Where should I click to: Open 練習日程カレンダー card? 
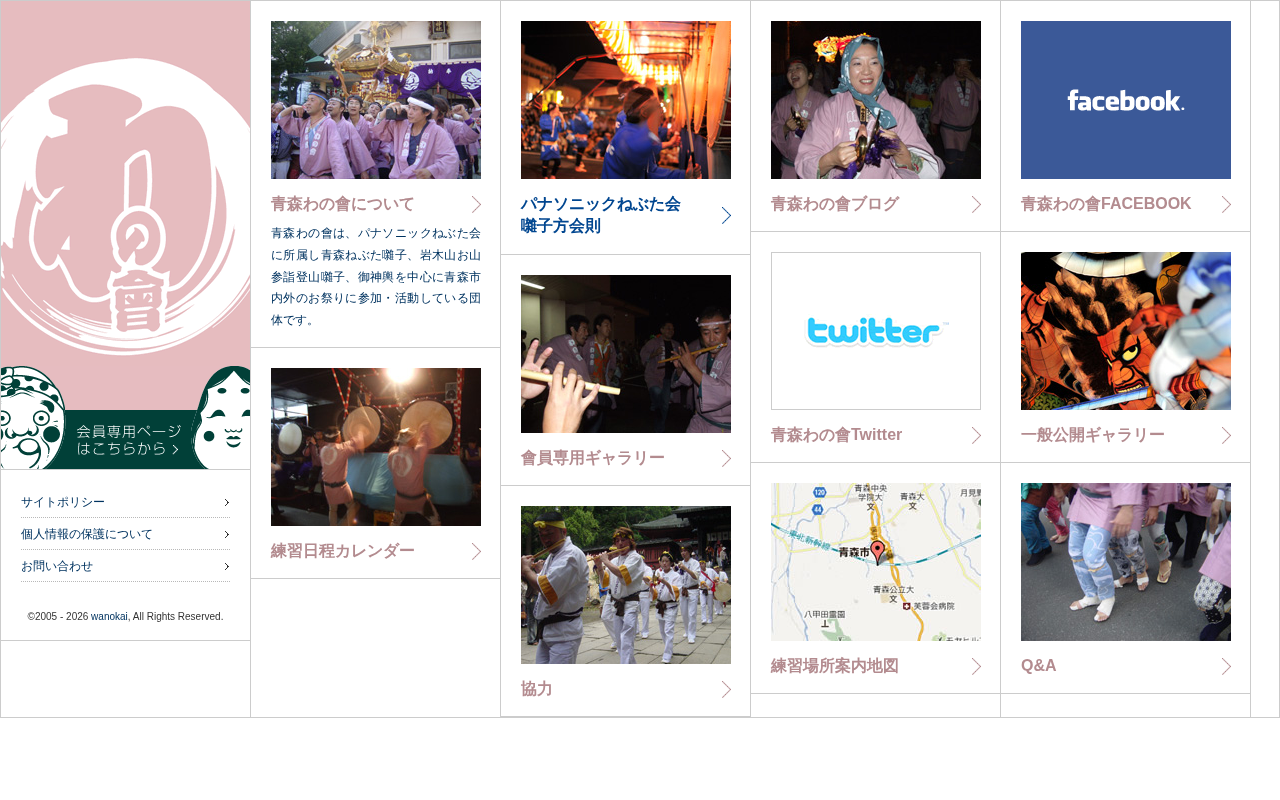point(375,463)
